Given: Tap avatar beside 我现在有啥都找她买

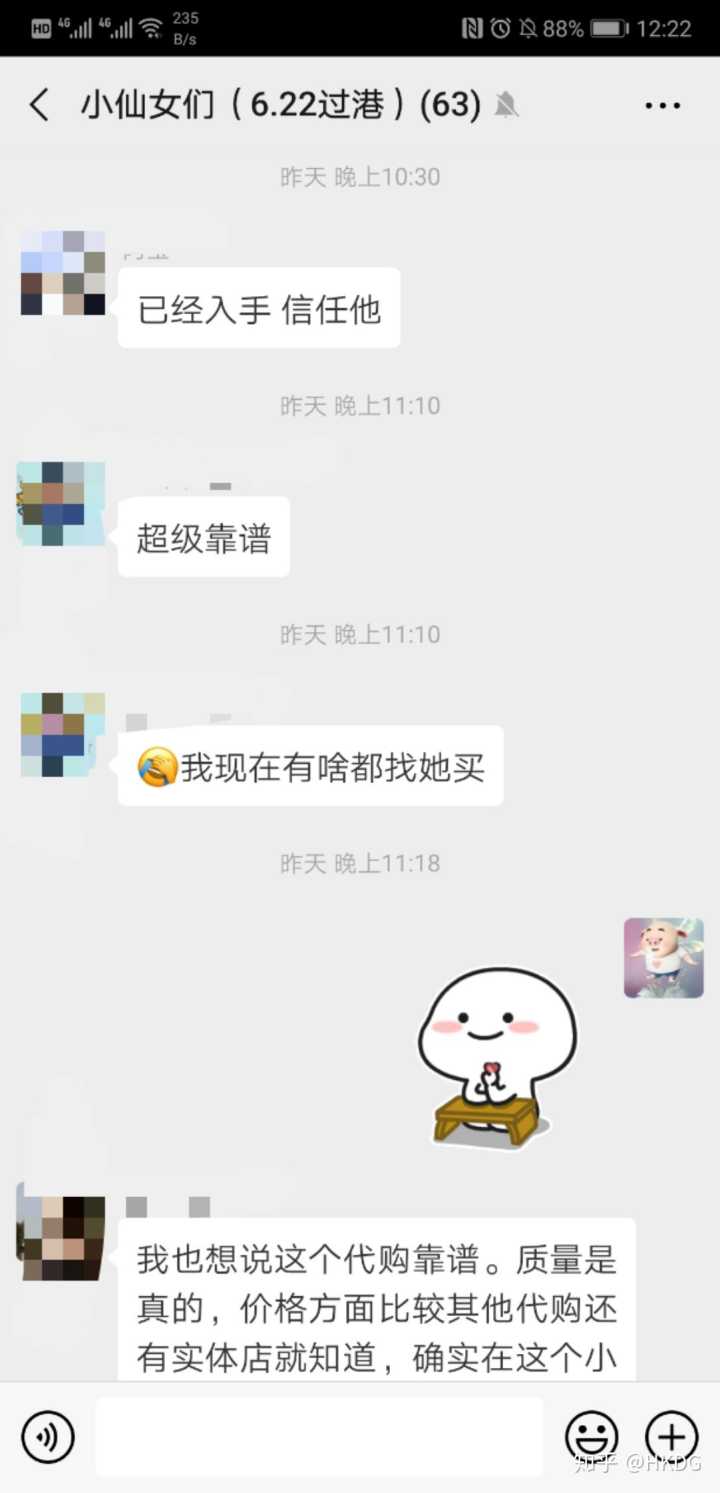Looking at the screenshot, I should click(63, 734).
